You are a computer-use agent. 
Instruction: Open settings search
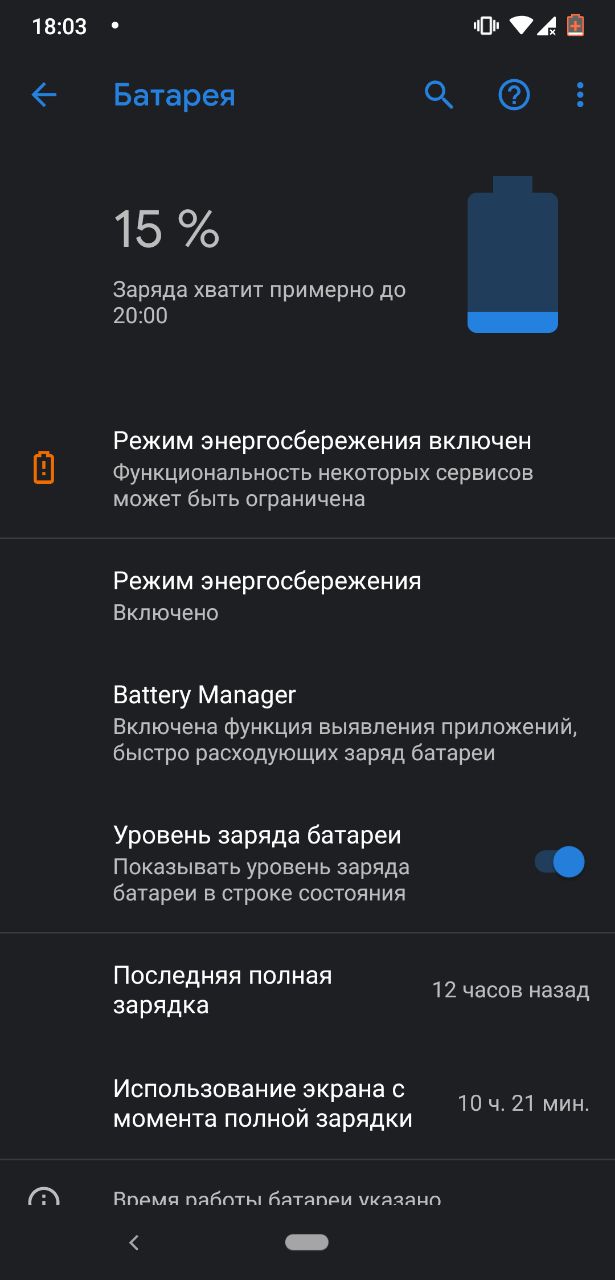(439, 95)
